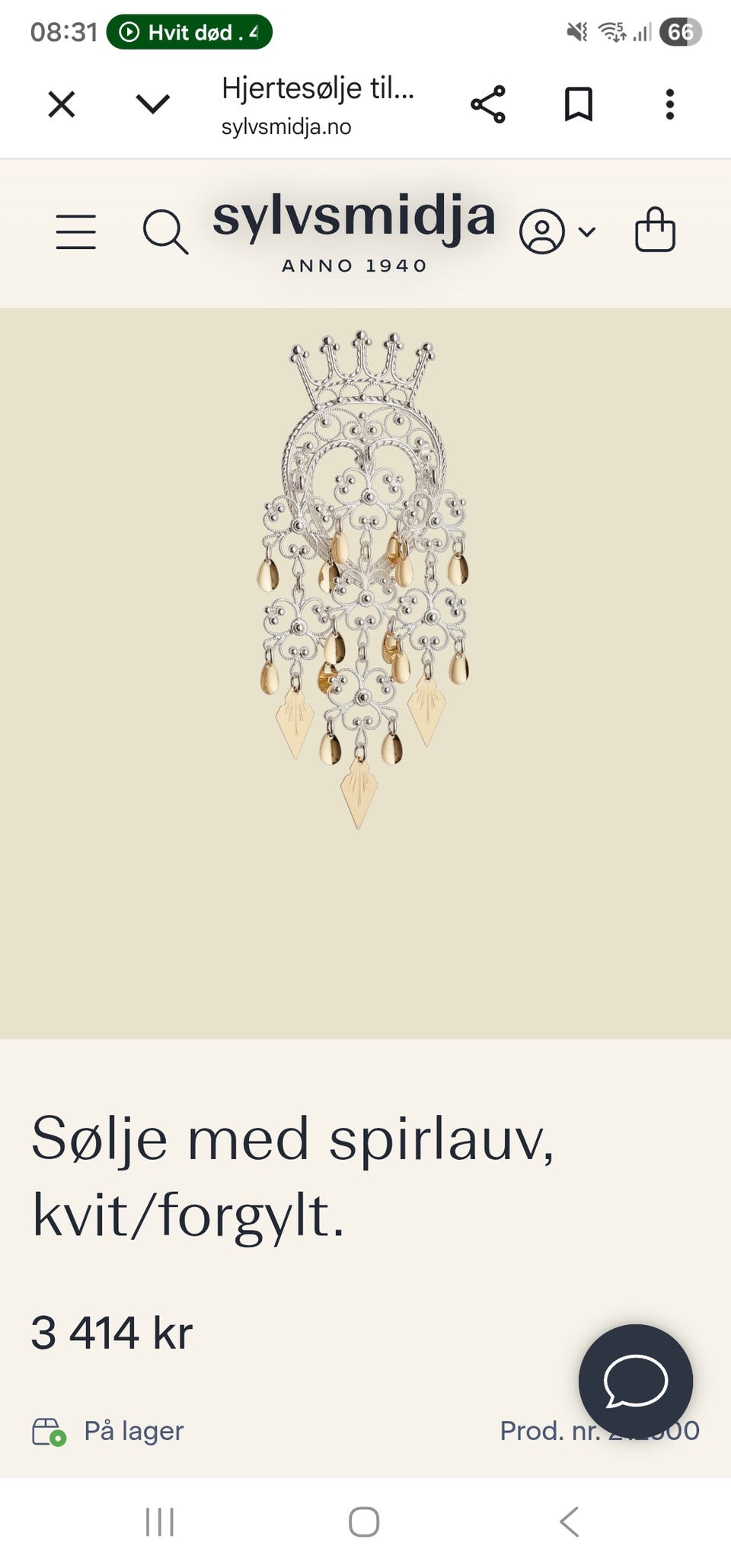View the sølje brooch product image
Viewport: 731px width, 1568px height.
[x=365, y=579]
